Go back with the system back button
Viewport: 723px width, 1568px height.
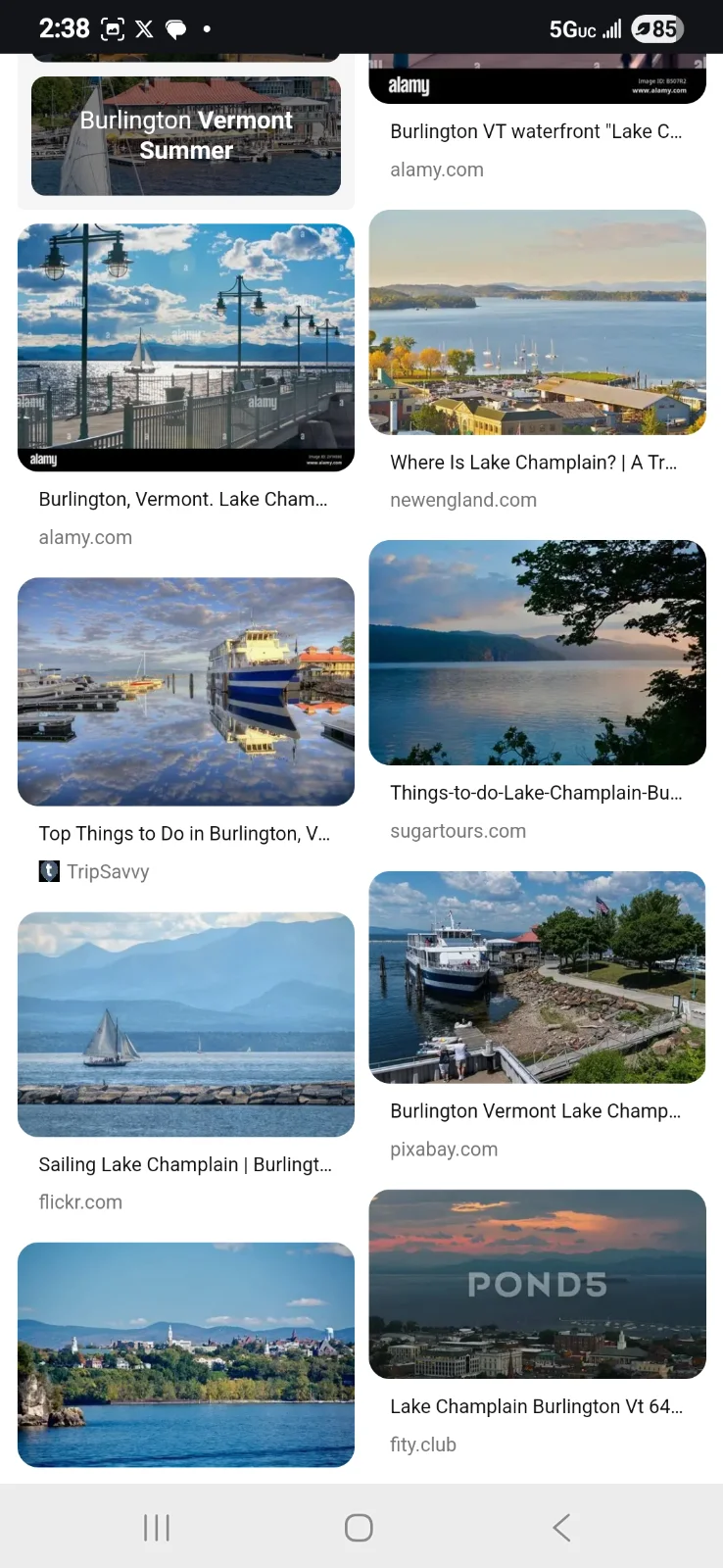tap(561, 1527)
